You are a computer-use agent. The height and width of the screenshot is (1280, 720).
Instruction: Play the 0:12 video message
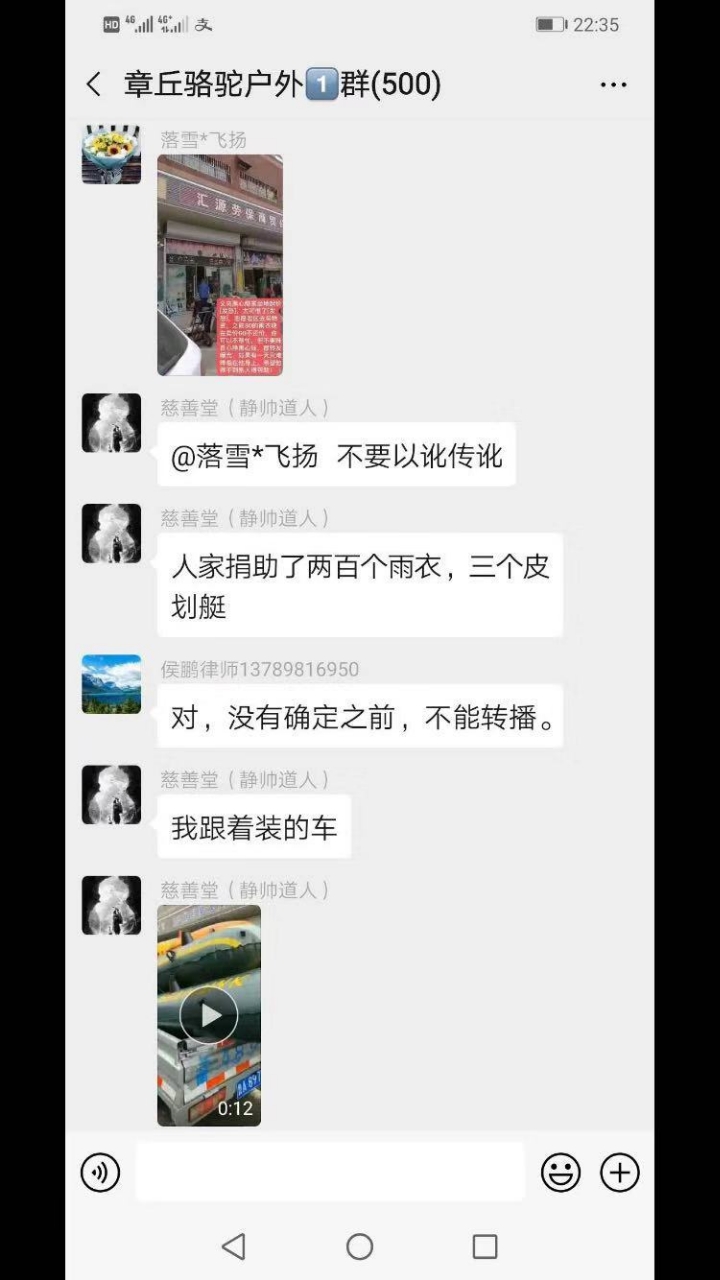click(x=209, y=1015)
